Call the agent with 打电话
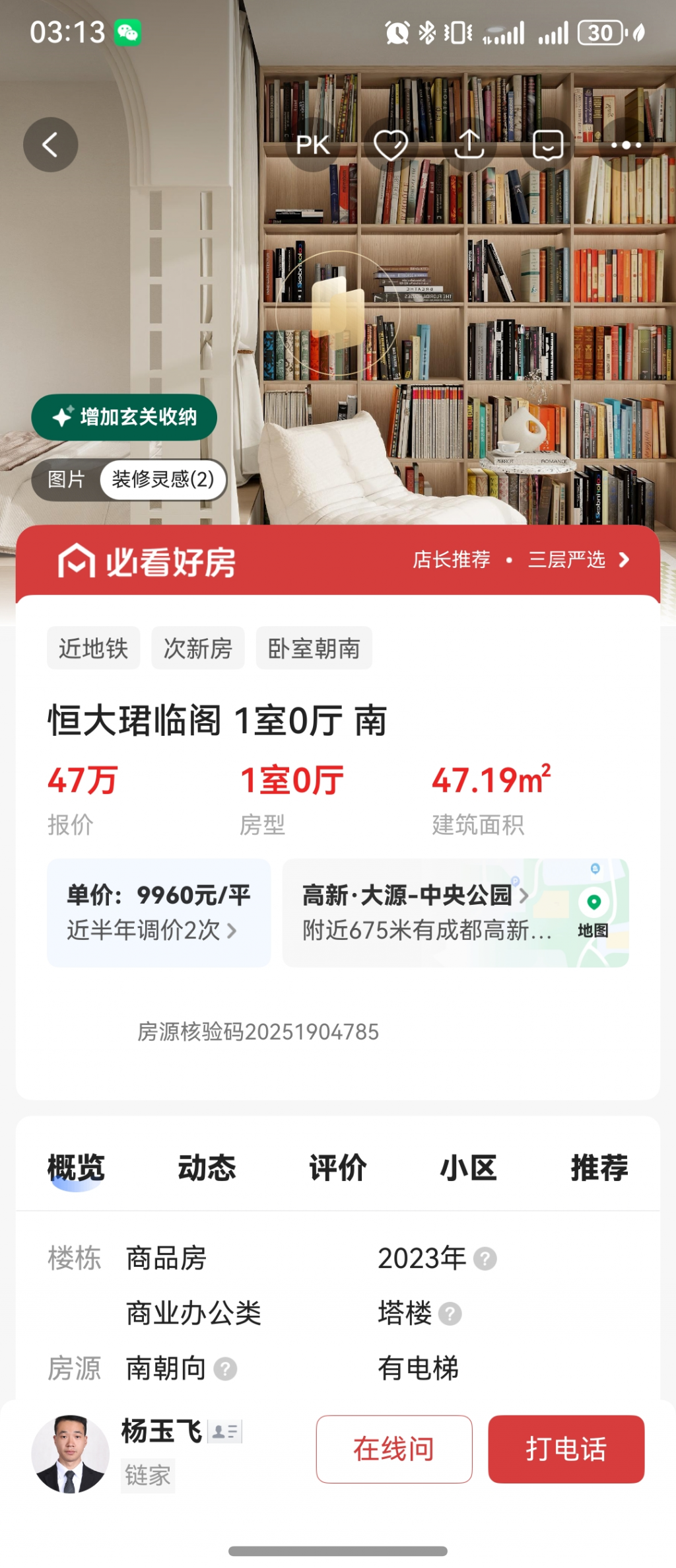The height and width of the screenshot is (1568, 676). click(566, 1449)
